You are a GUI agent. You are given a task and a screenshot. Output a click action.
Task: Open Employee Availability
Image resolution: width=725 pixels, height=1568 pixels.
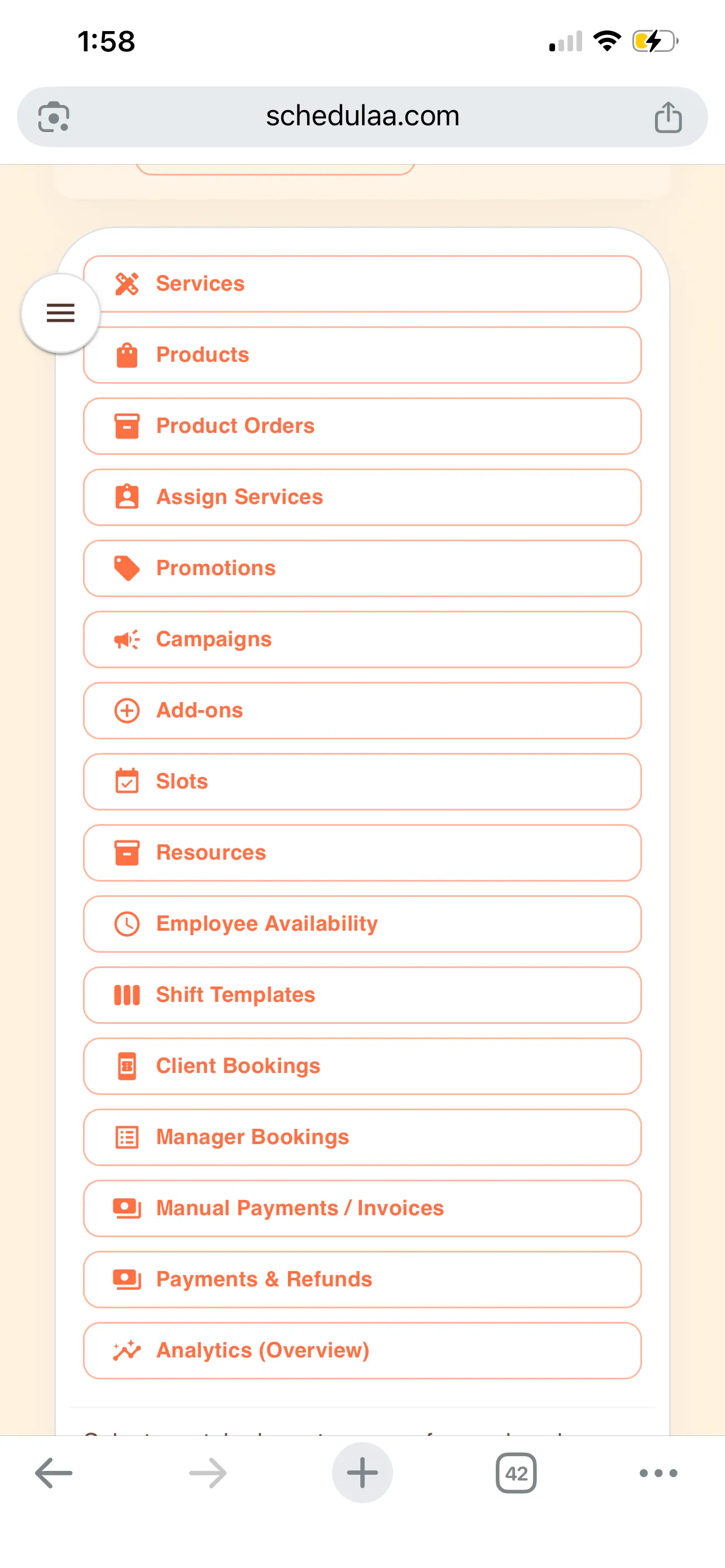pyautogui.click(x=362, y=924)
